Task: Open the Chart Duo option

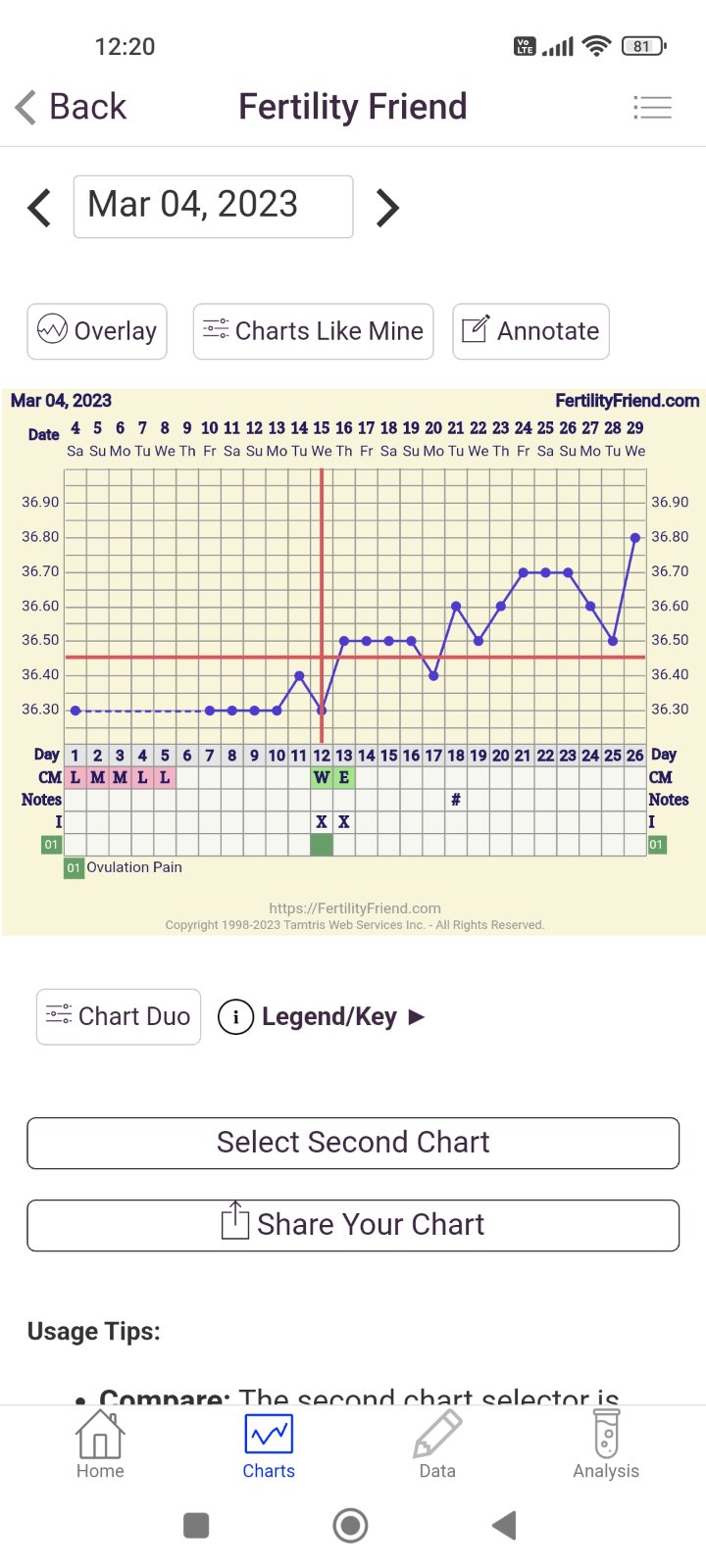Action: click(119, 1016)
